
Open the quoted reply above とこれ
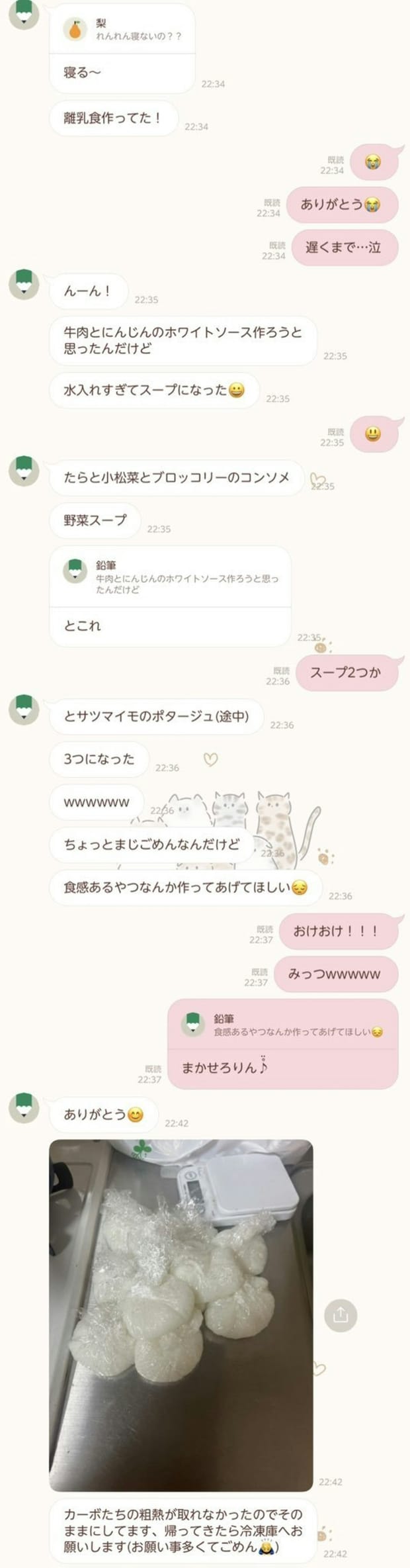point(170,576)
